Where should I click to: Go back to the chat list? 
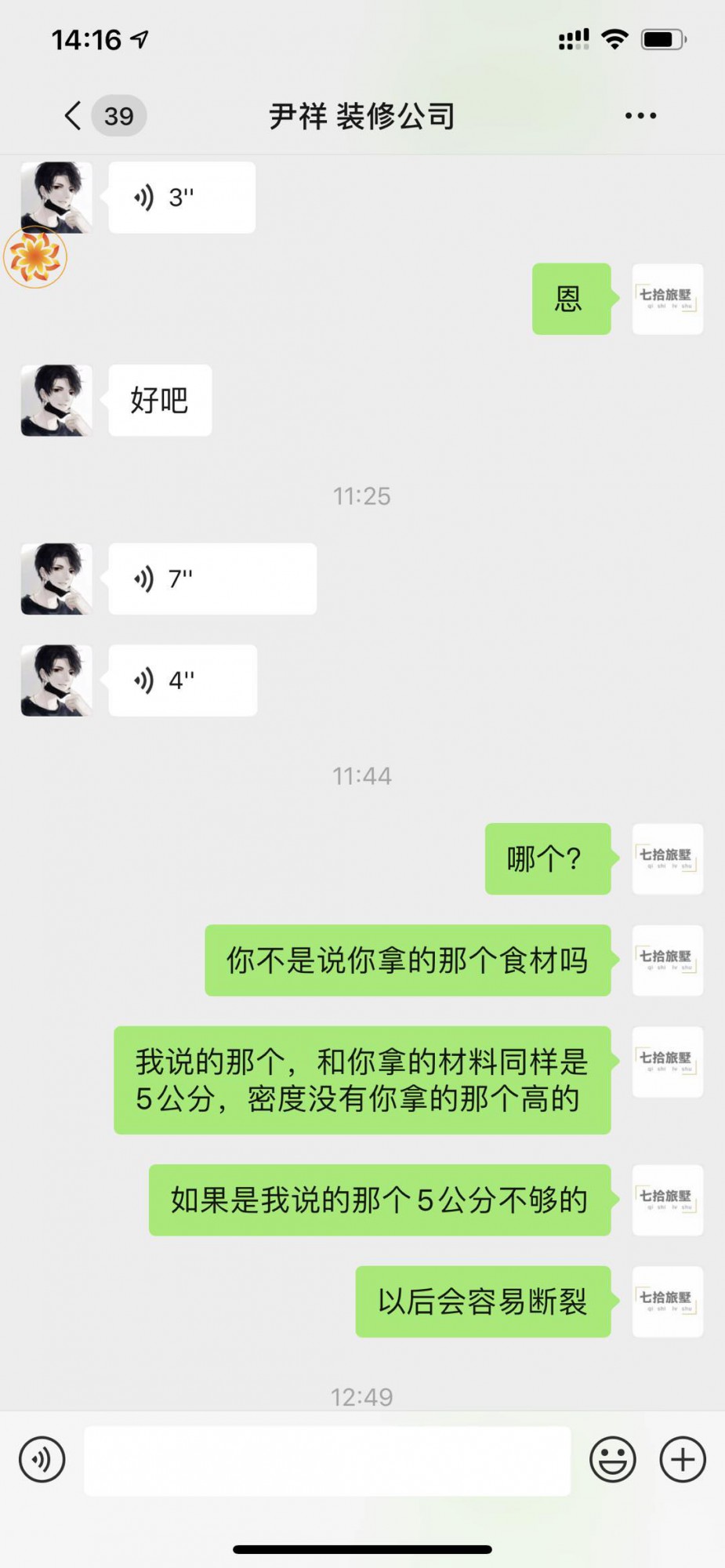pos(73,116)
